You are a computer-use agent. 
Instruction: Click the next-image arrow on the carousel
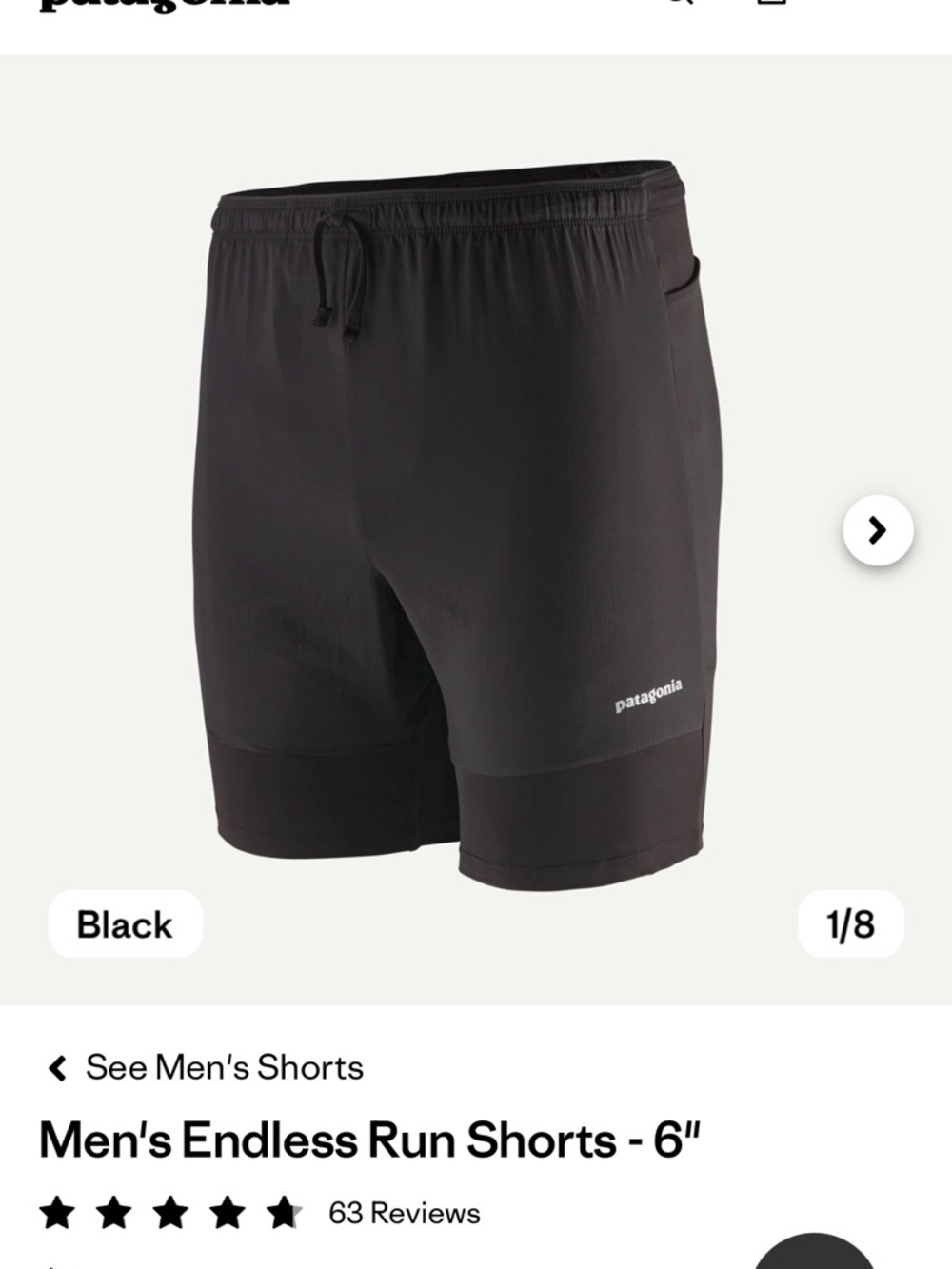[x=877, y=528]
